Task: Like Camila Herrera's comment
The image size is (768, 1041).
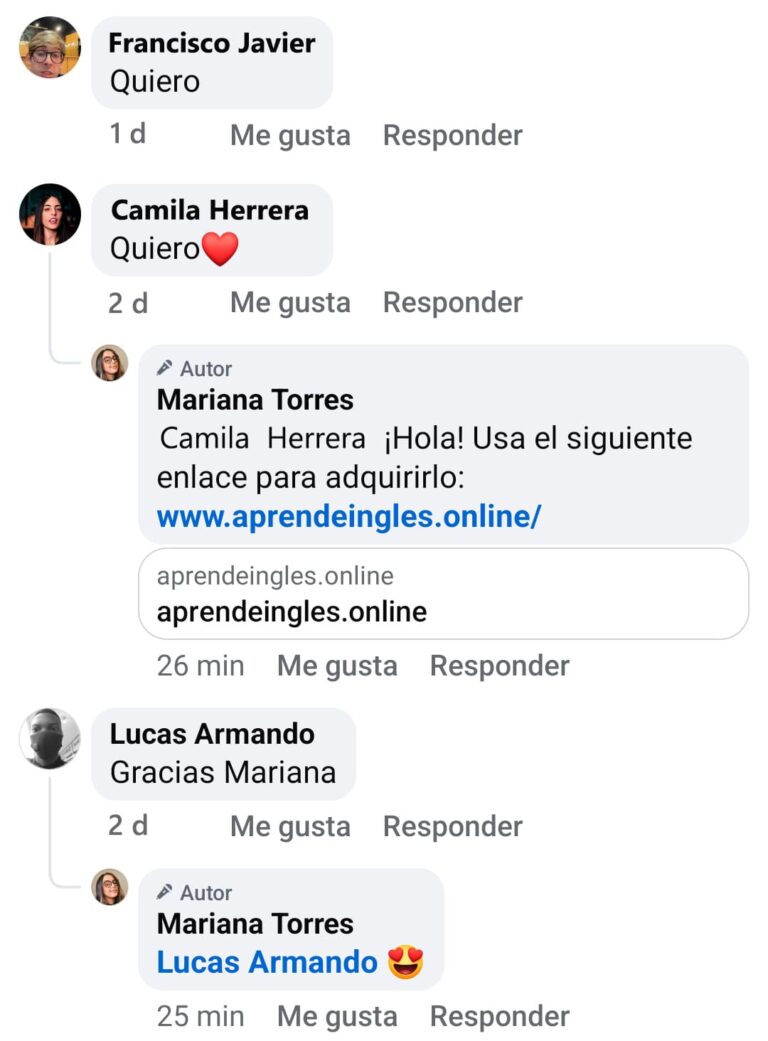Action: tap(290, 302)
